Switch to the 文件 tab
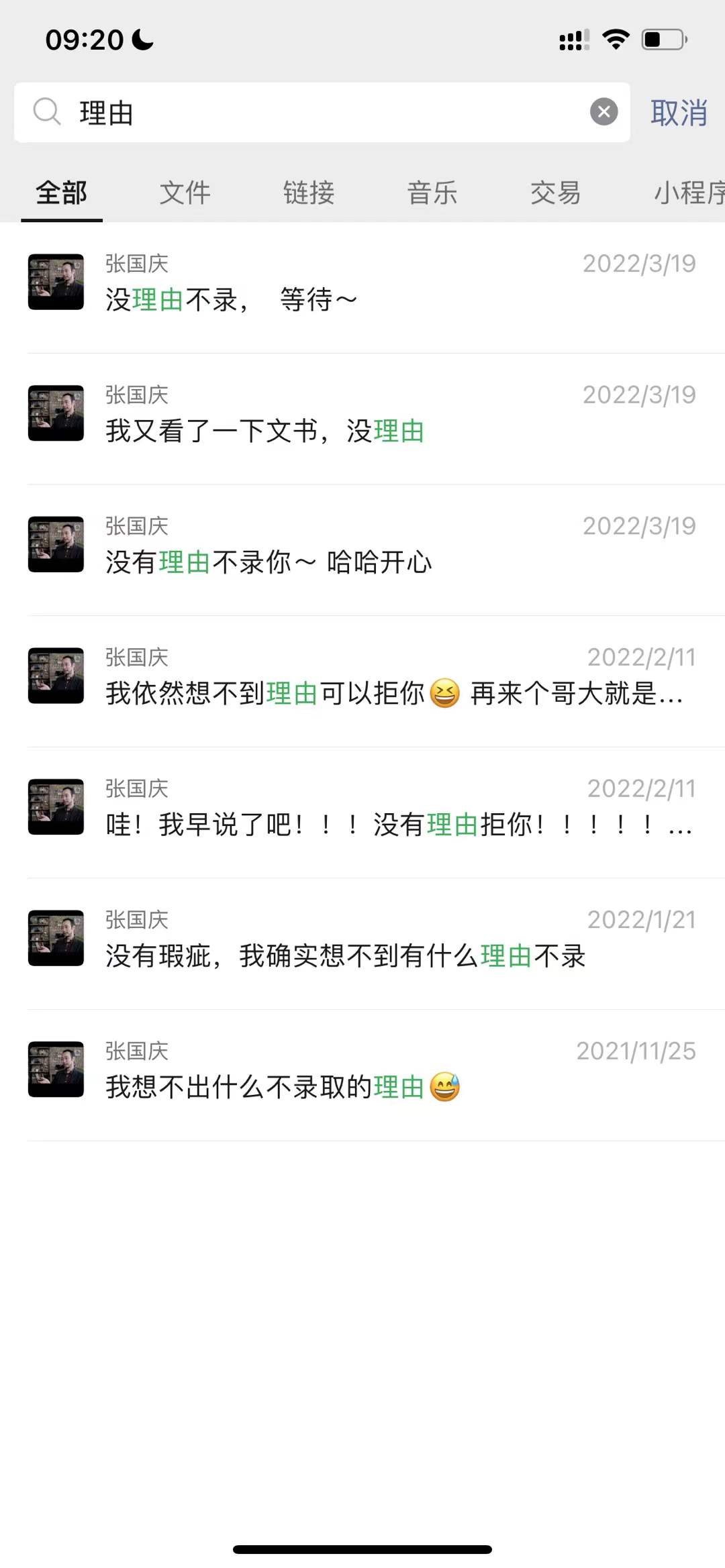Image resolution: width=725 pixels, height=1568 pixels. tap(185, 193)
